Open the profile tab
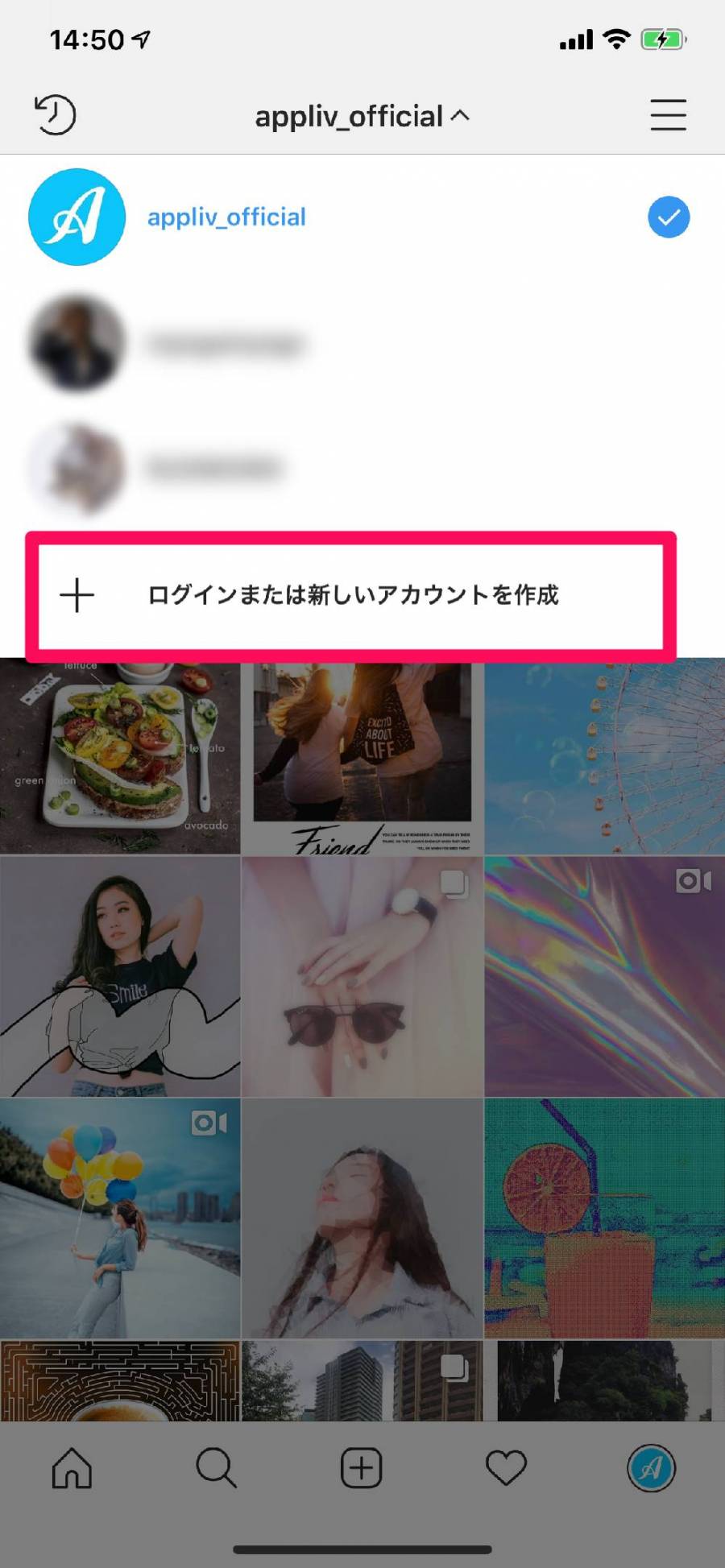725x1568 pixels. point(651,1468)
